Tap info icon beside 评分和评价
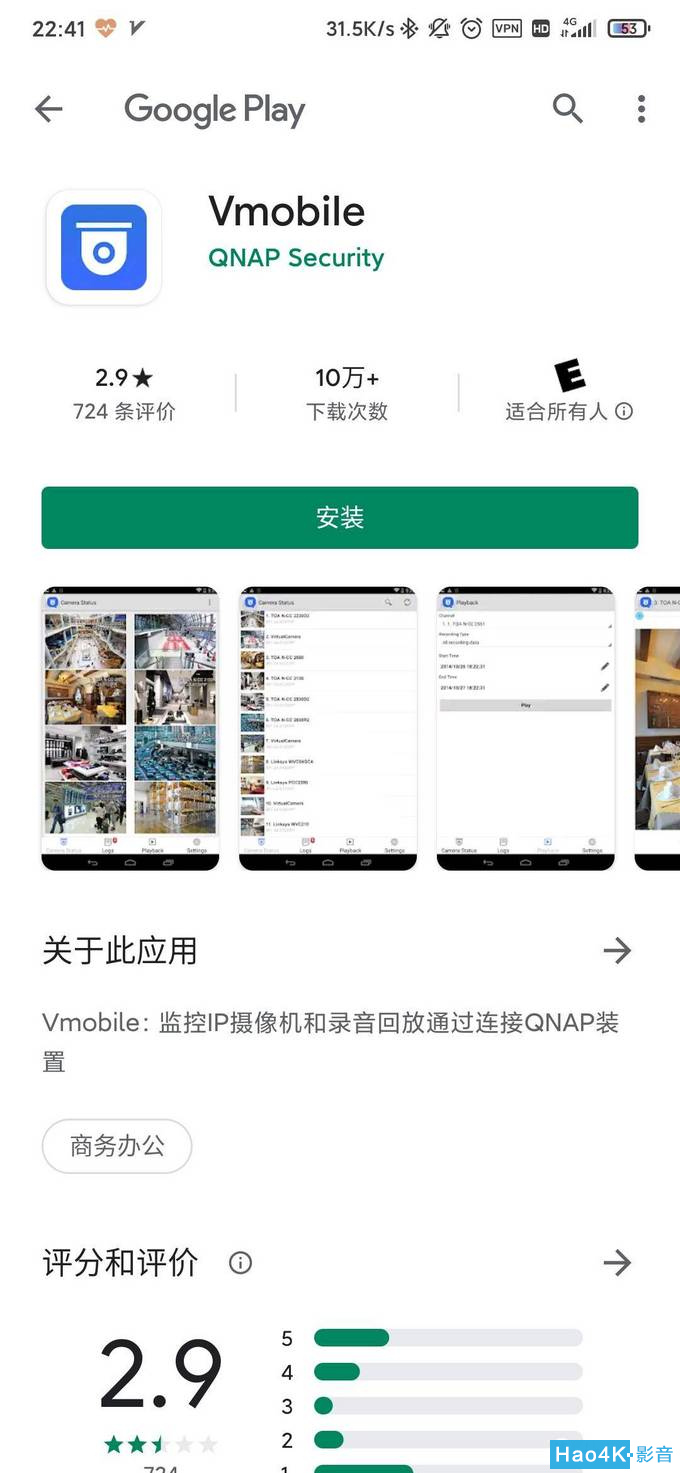Screen dimensions: 680x1473 [240, 1262]
